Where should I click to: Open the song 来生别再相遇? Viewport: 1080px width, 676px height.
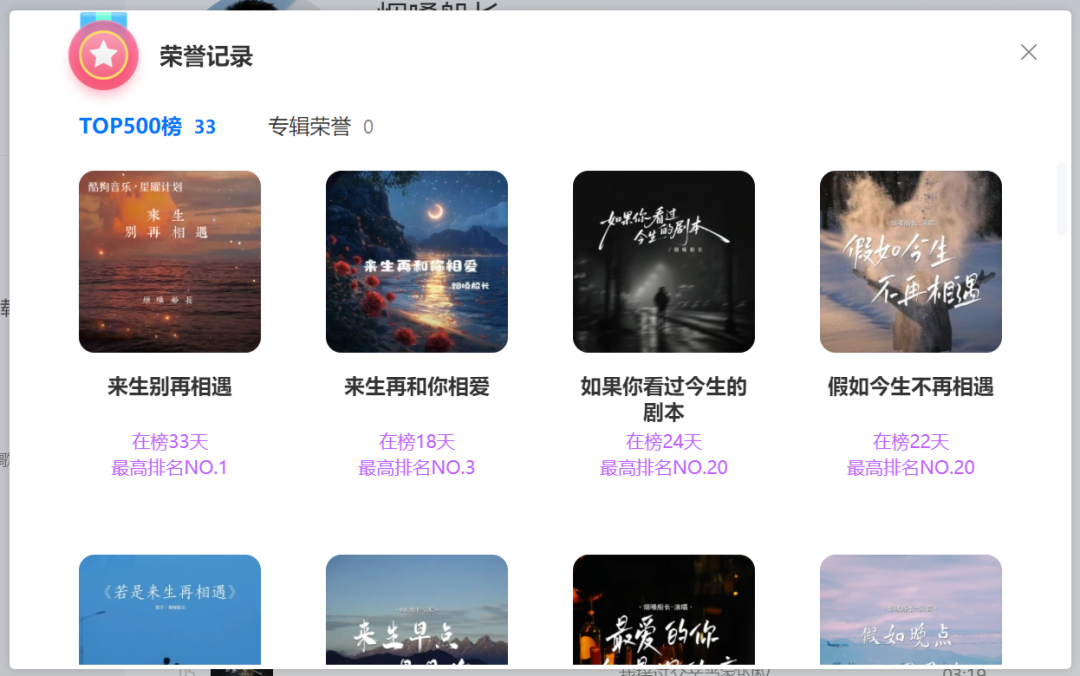tap(170, 262)
